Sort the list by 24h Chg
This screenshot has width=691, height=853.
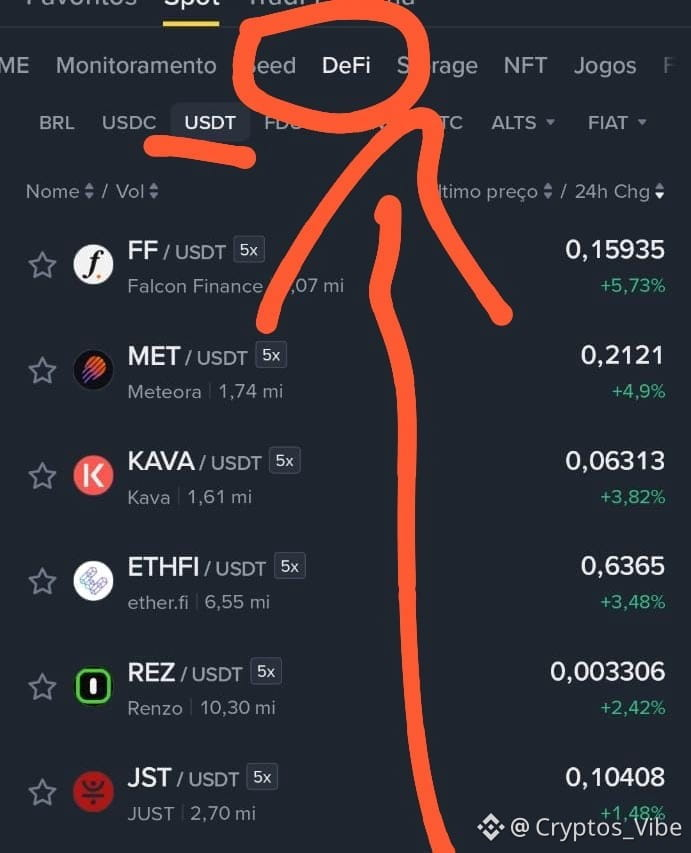[620, 191]
